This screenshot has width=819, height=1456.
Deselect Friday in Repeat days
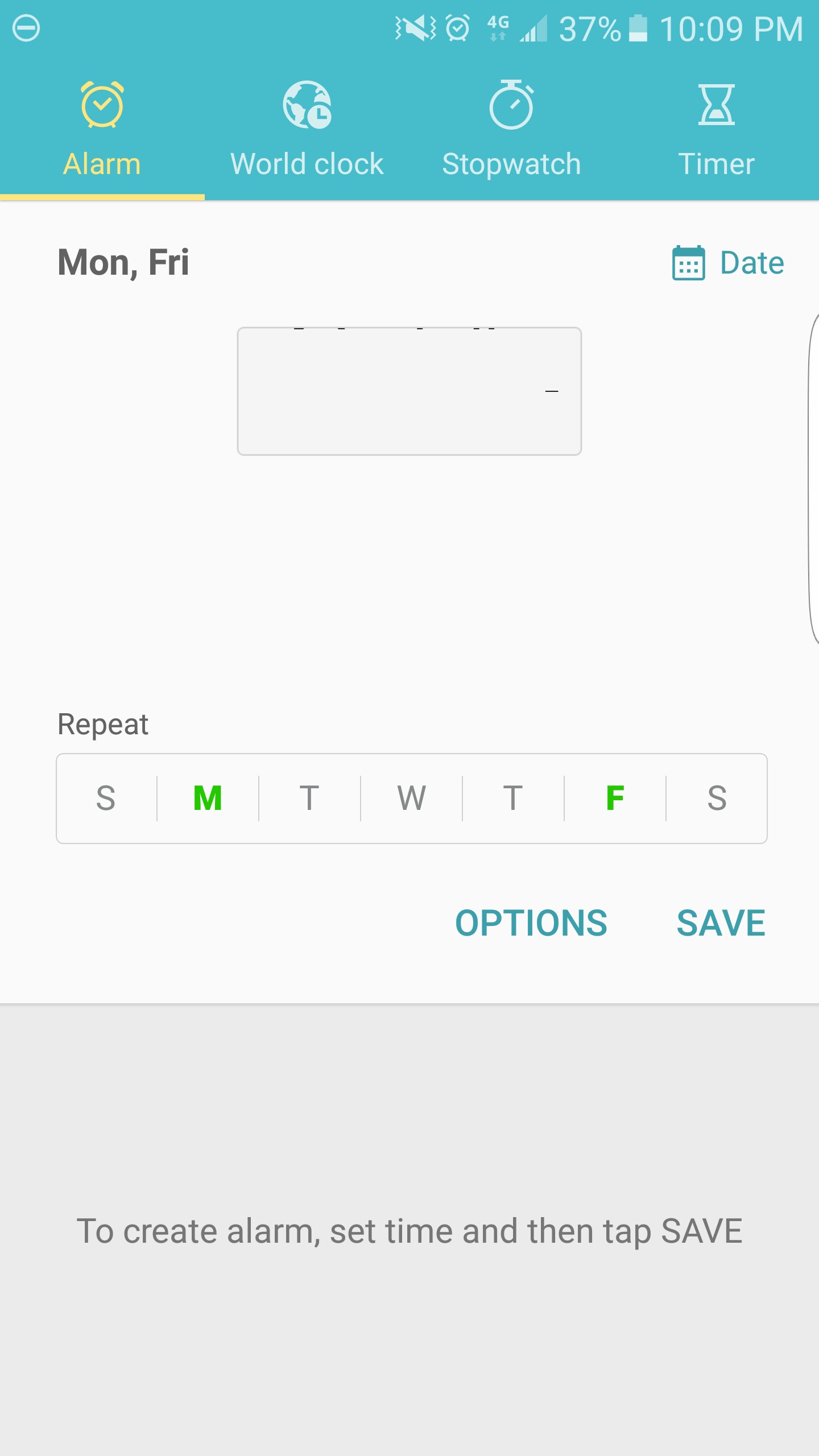(x=615, y=798)
